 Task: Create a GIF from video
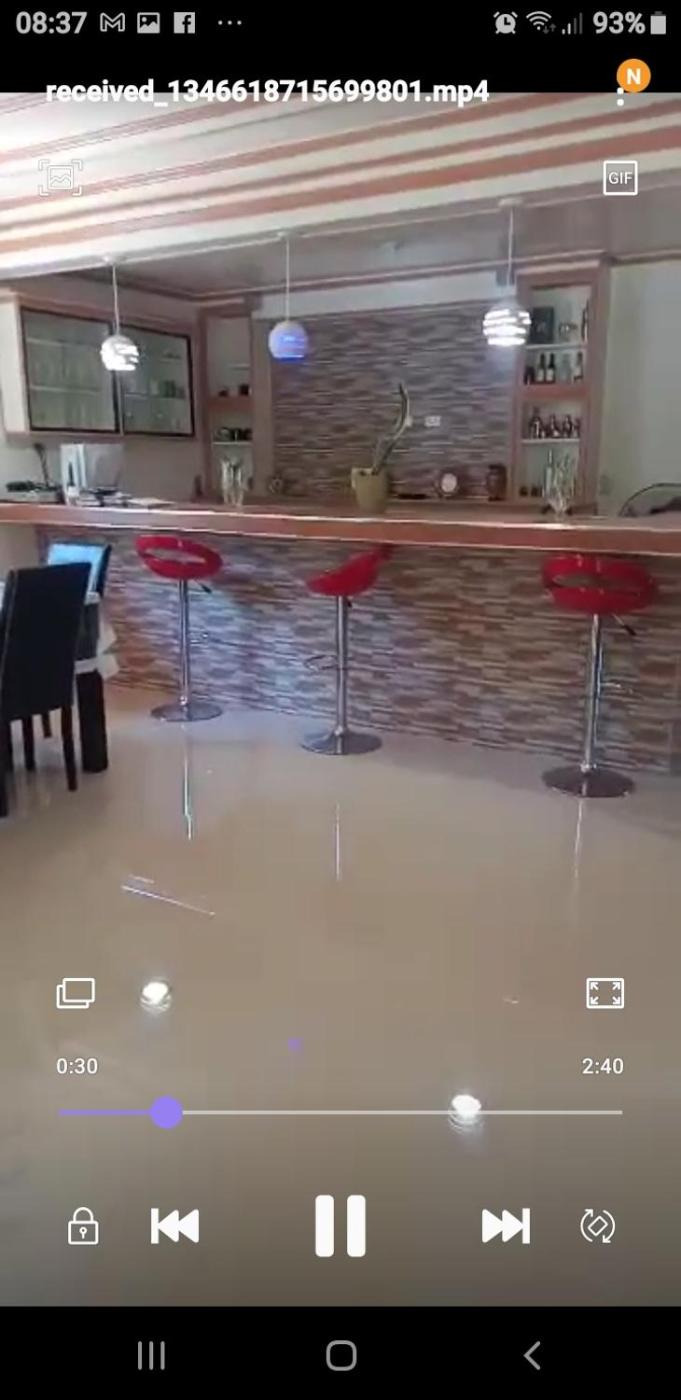pos(620,178)
